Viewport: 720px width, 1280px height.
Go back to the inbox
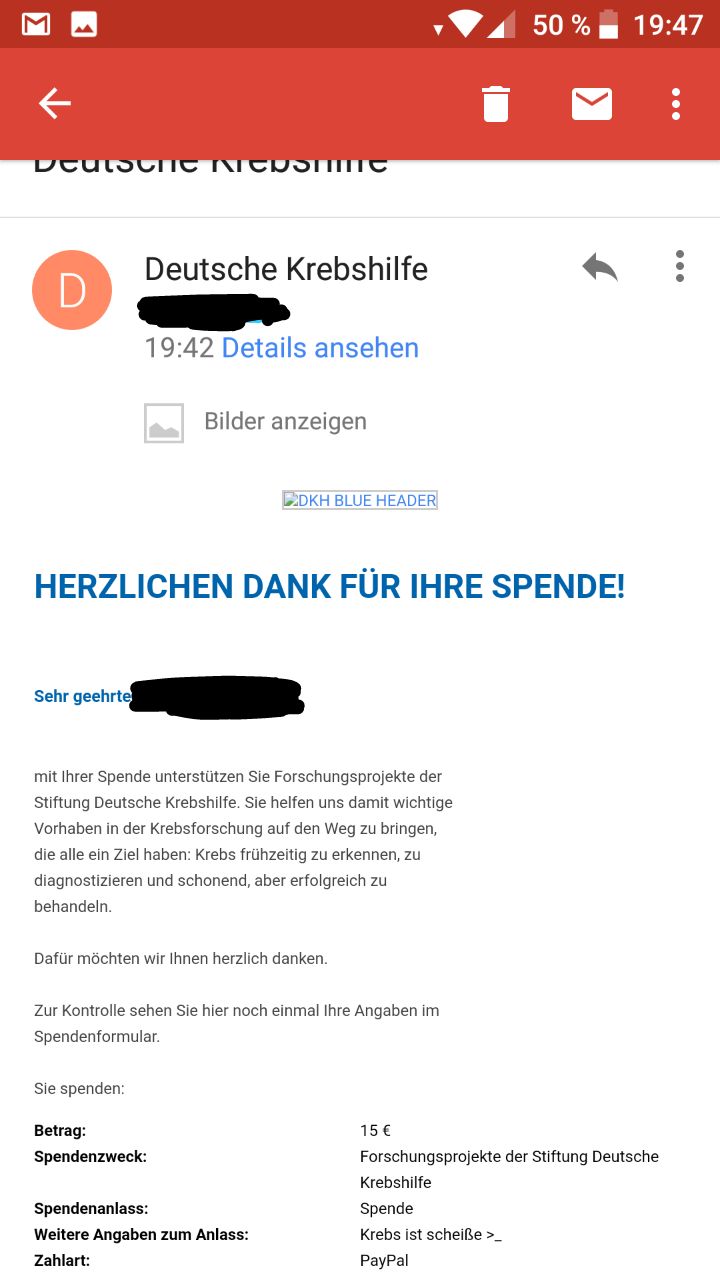(x=54, y=103)
